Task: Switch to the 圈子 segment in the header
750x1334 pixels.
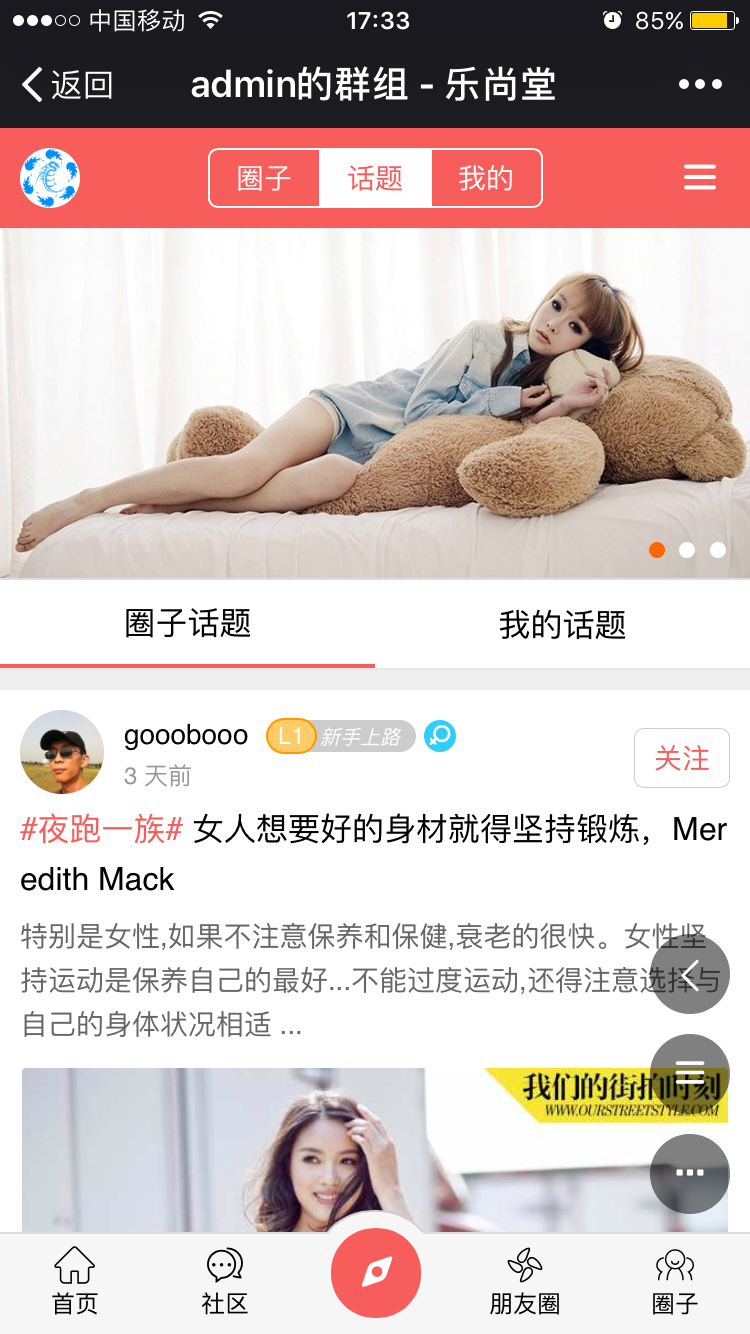Action: point(264,179)
